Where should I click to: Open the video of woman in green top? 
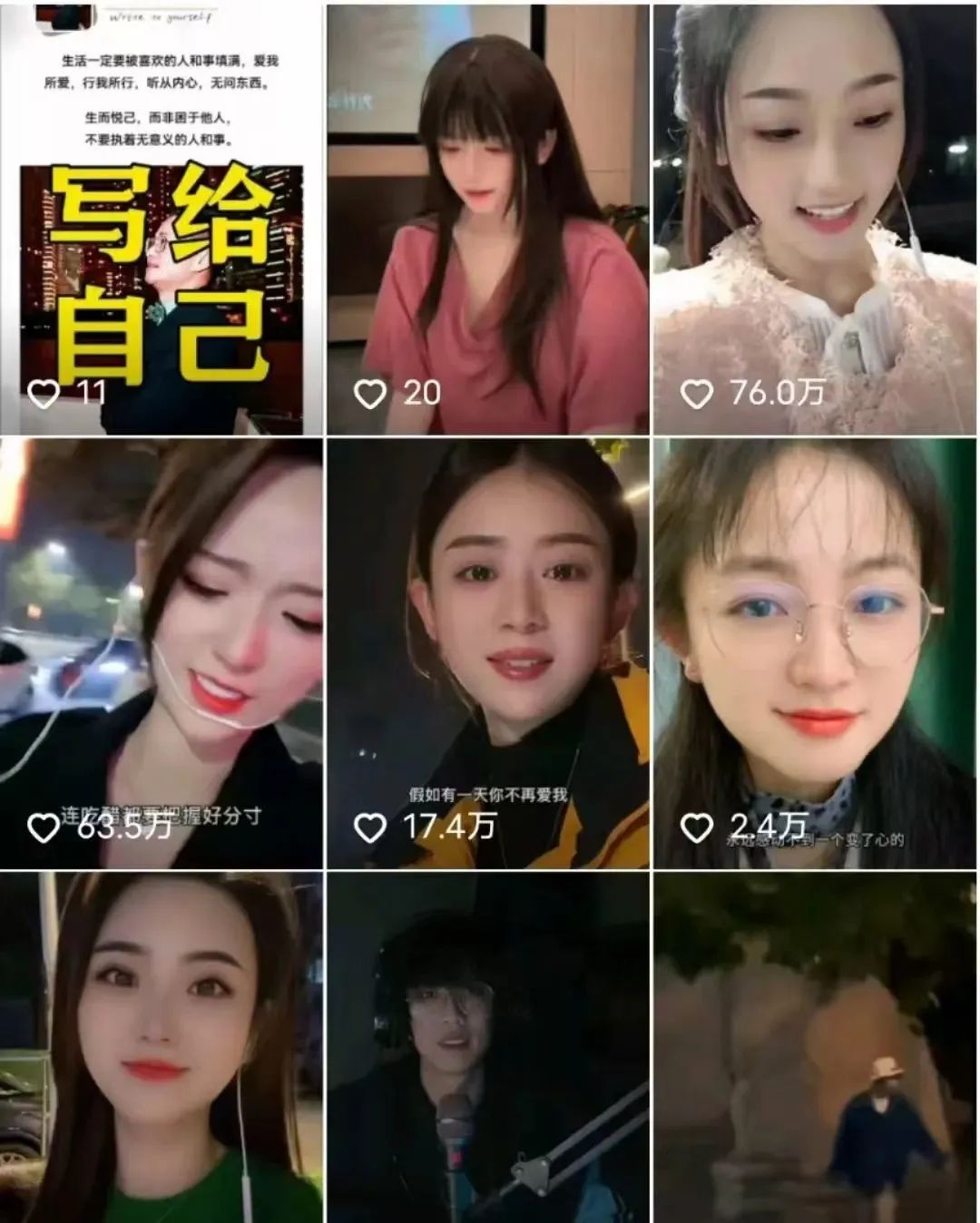click(161, 1048)
